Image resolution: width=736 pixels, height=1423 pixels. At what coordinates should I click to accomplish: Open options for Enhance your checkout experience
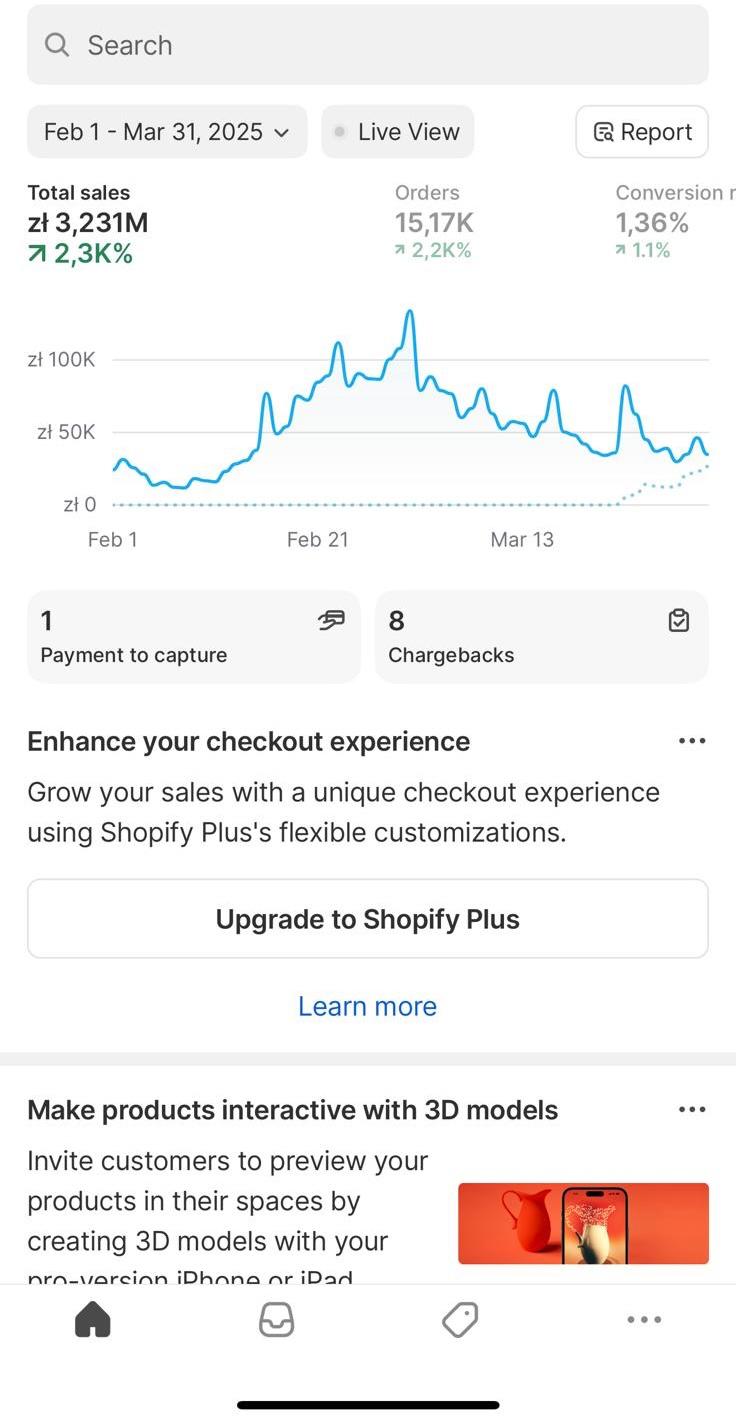point(691,741)
